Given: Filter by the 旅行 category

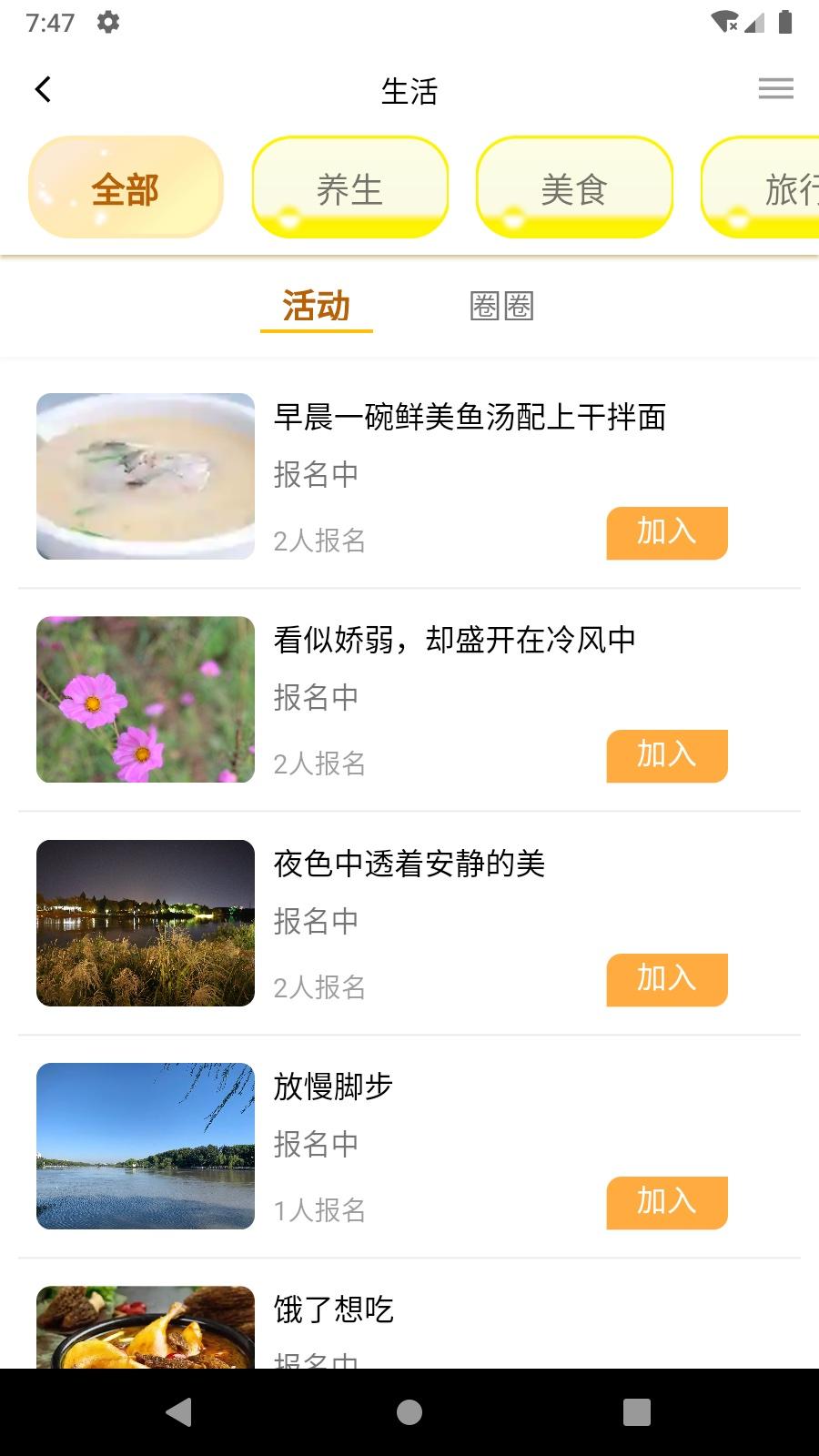Looking at the screenshot, I should 773,188.
